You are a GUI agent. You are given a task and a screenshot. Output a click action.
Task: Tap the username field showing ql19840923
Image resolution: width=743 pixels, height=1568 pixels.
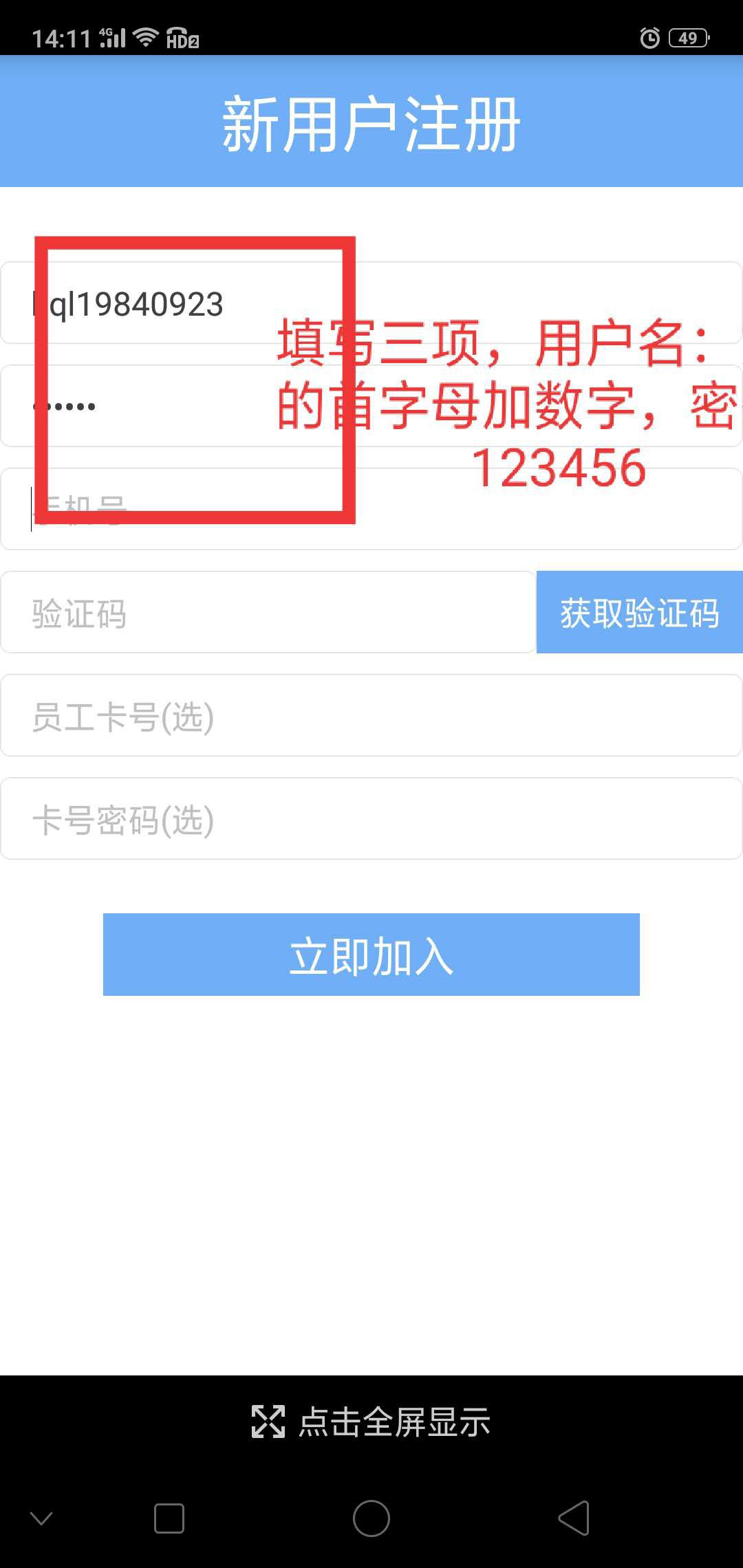click(482, 303)
